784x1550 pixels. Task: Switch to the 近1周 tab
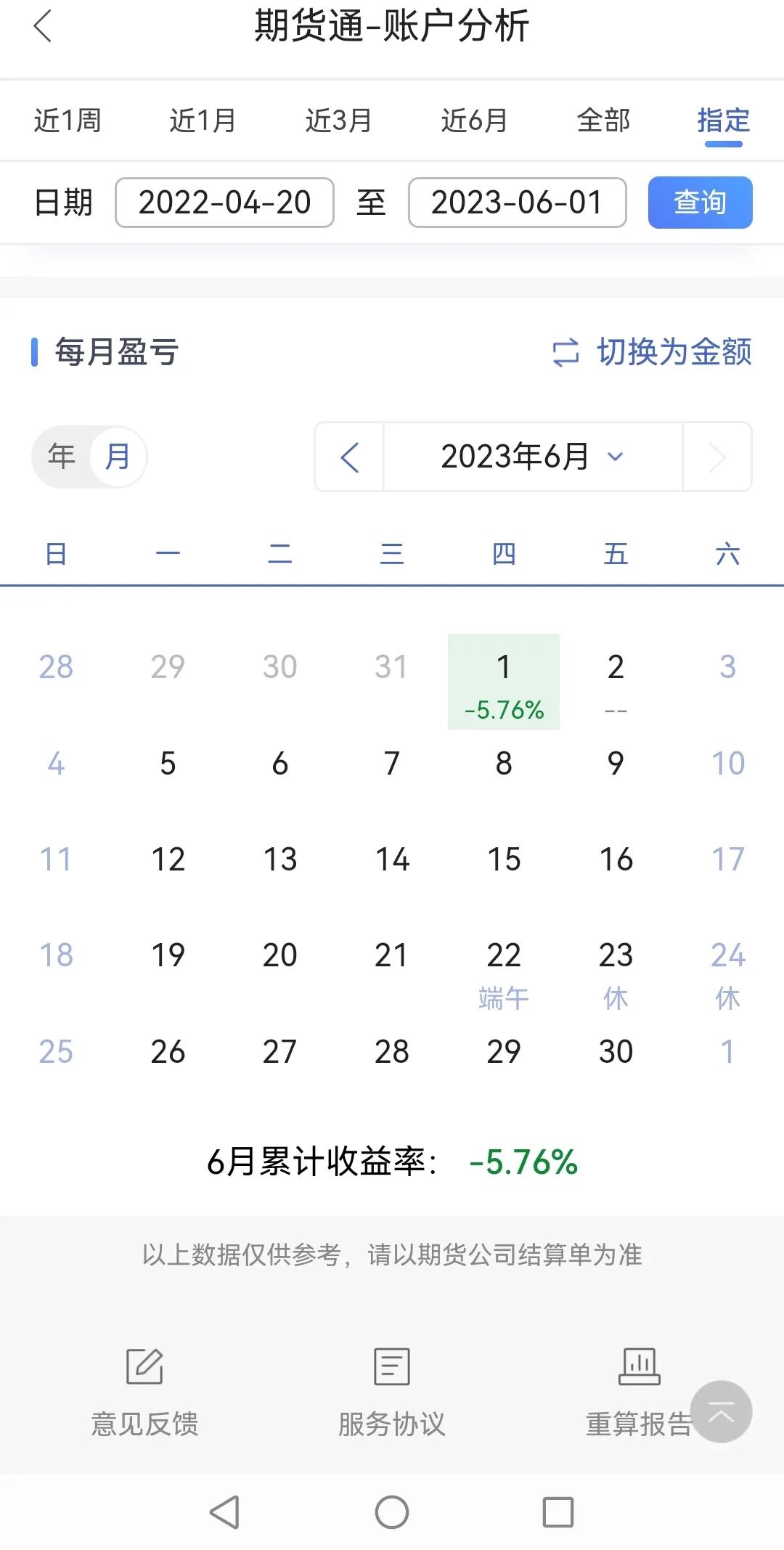click(x=67, y=121)
